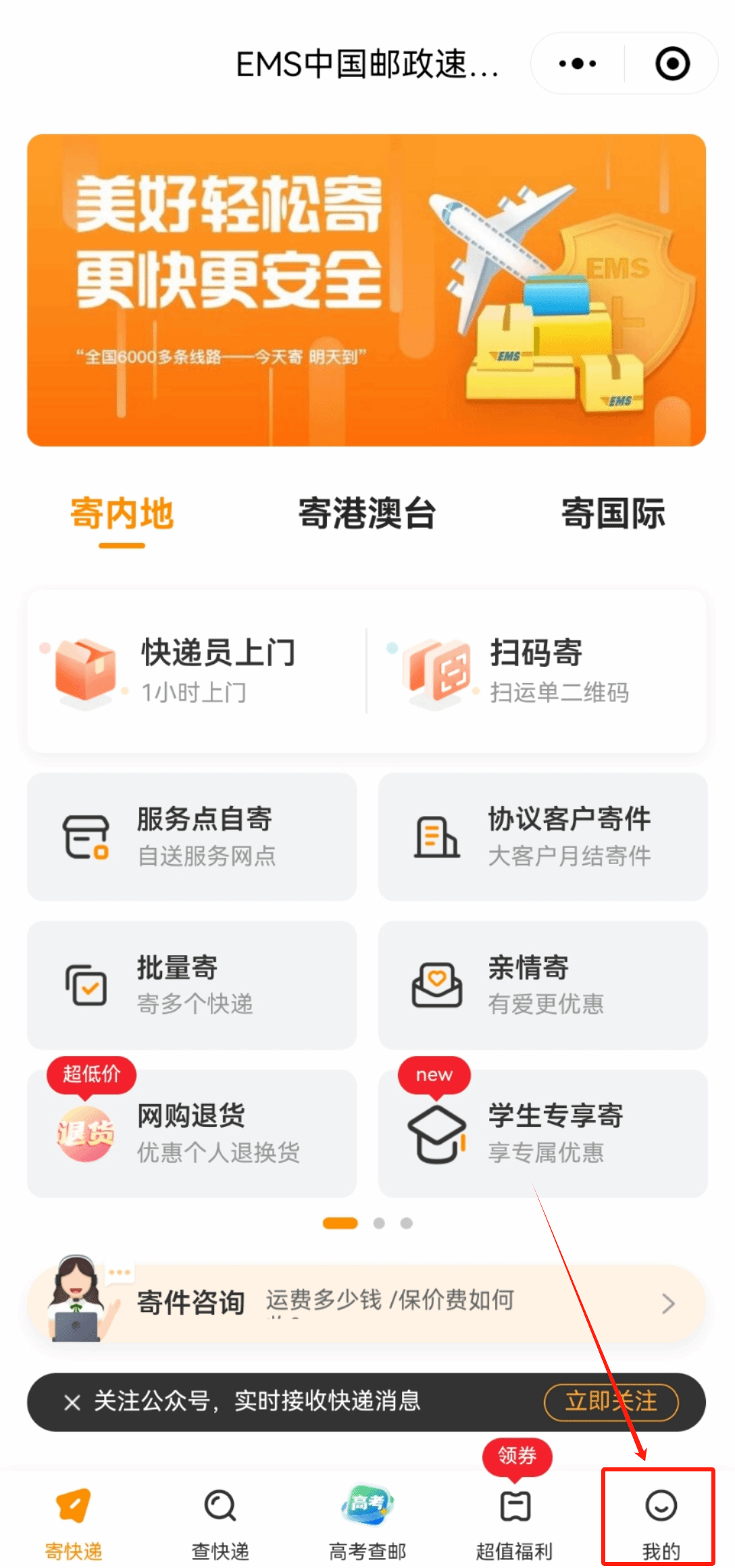This screenshot has width=735, height=1568.
Task: Open 学生专享寄 student shipping offer
Action: tap(542, 1133)
